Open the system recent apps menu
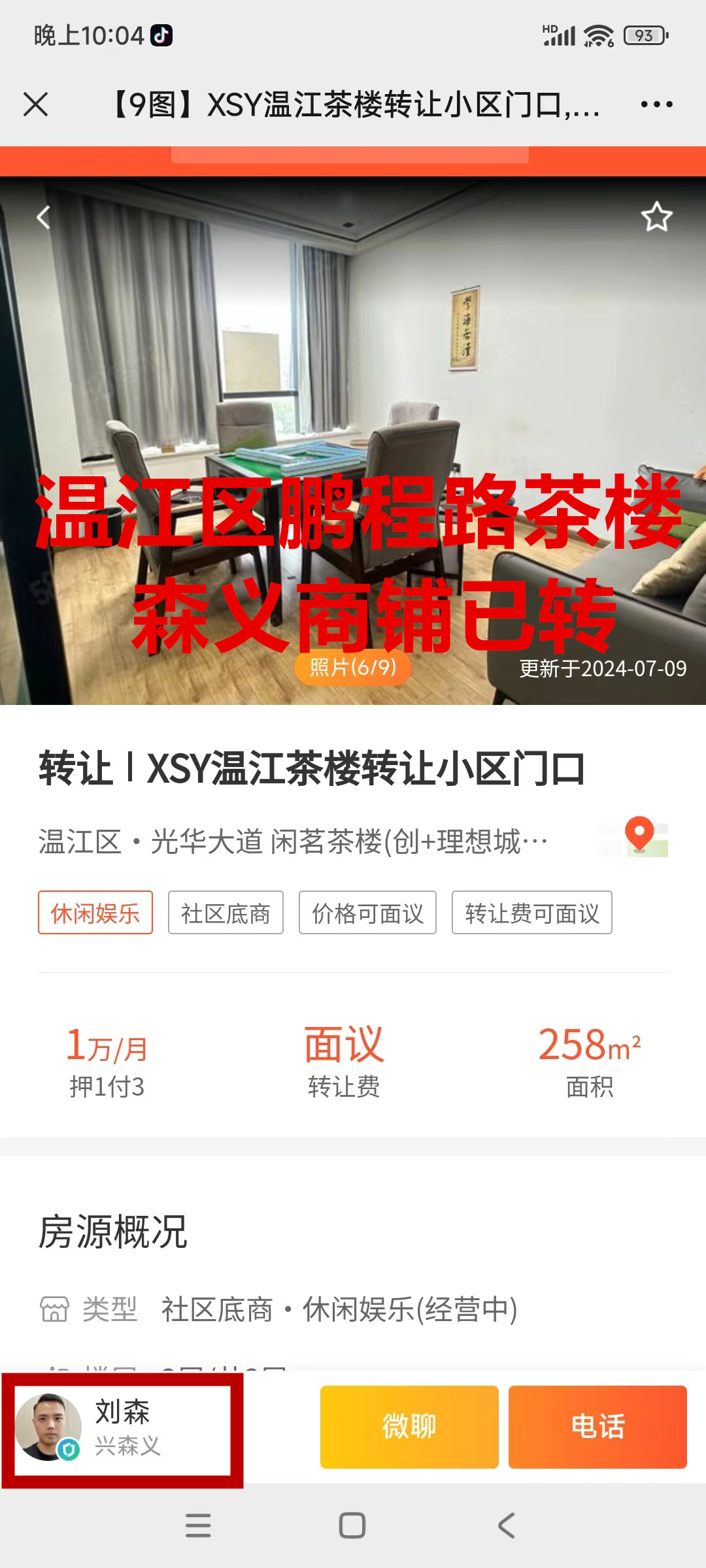The image size is (706, 1568). [198, 1526]
